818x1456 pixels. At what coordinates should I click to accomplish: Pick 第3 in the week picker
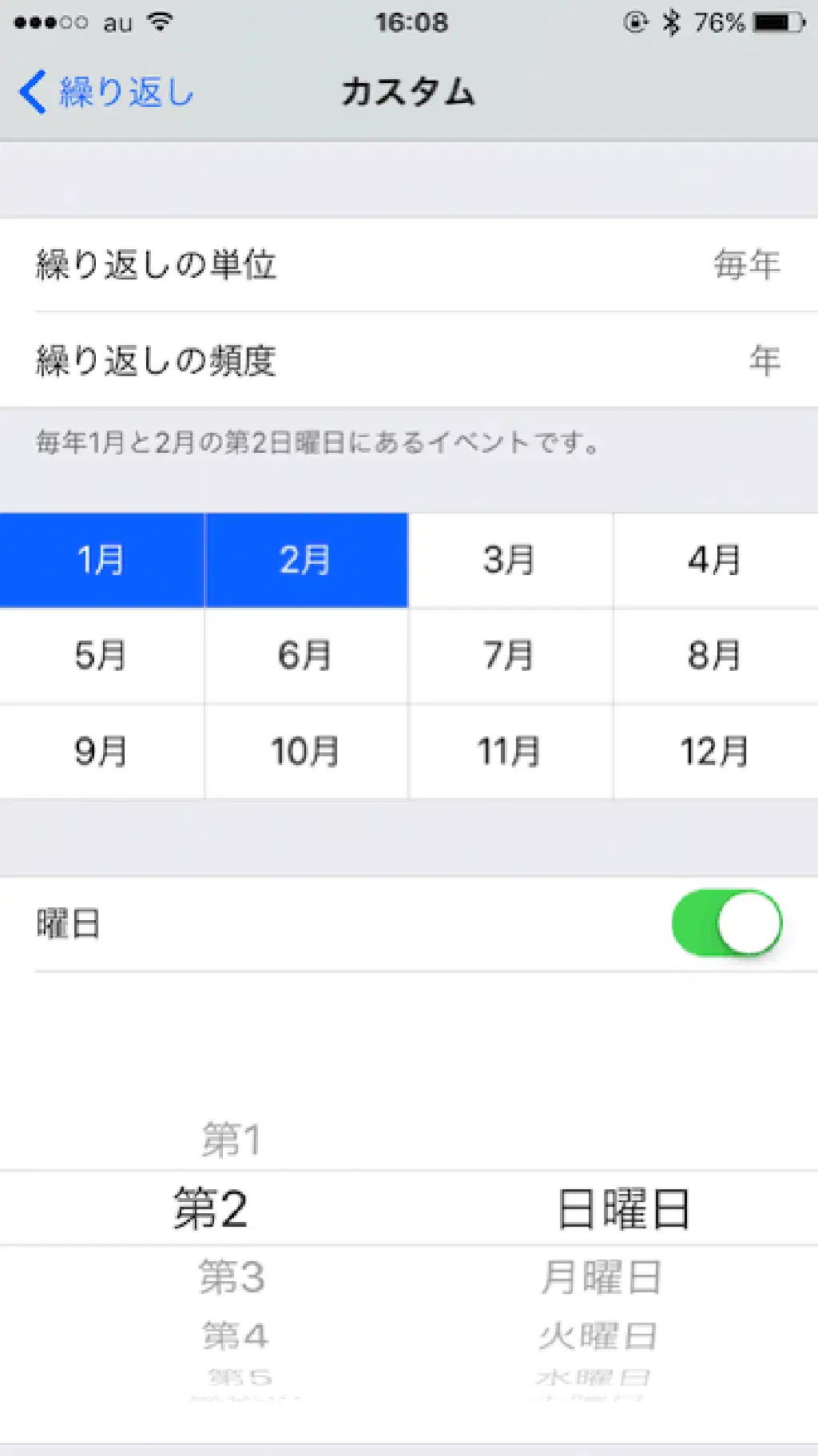click(232, 1276)
